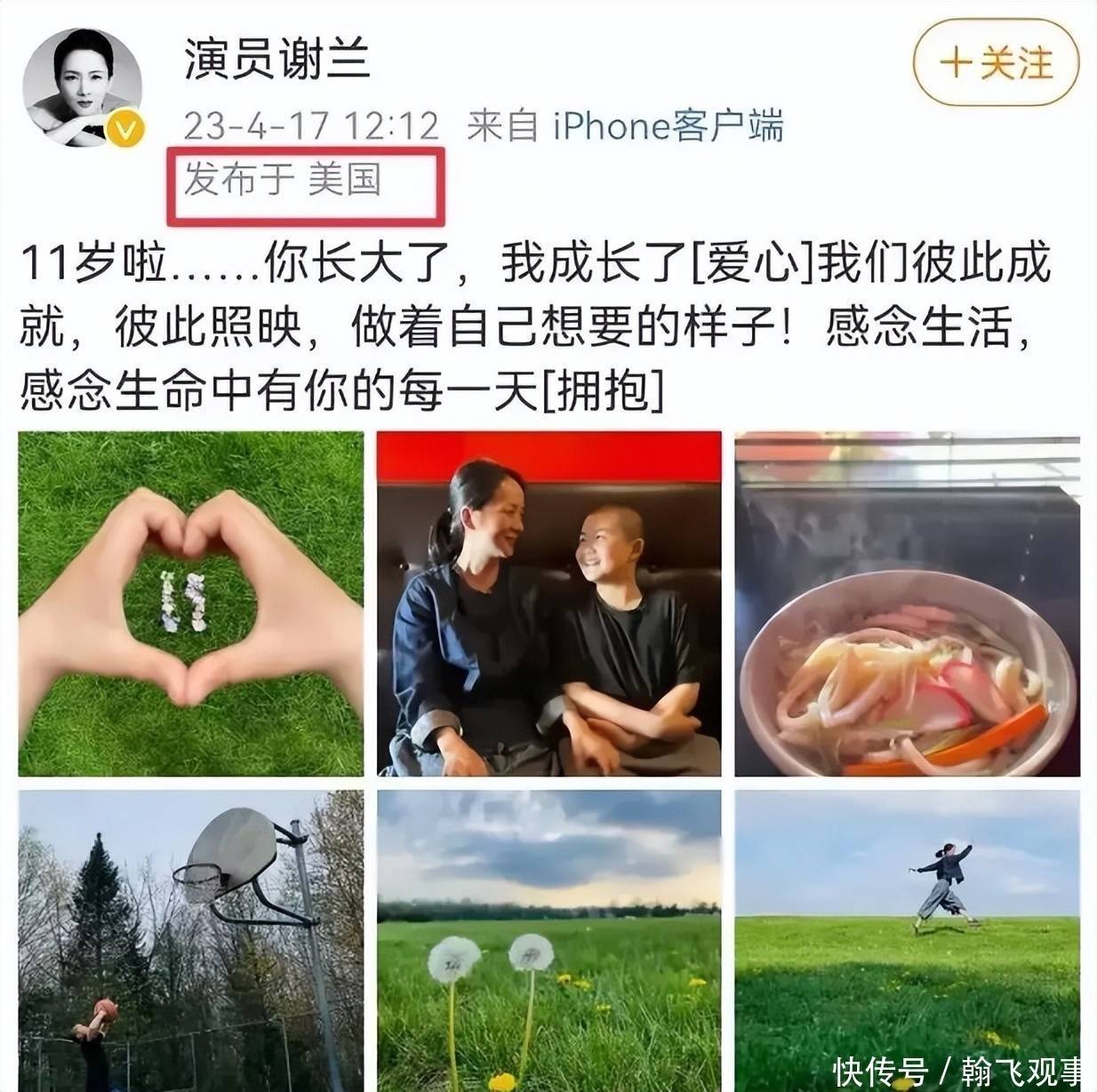Screen dimensions: 1097x1092
Task: View the photo of two people smiling
Action: [x=548, y=603]
